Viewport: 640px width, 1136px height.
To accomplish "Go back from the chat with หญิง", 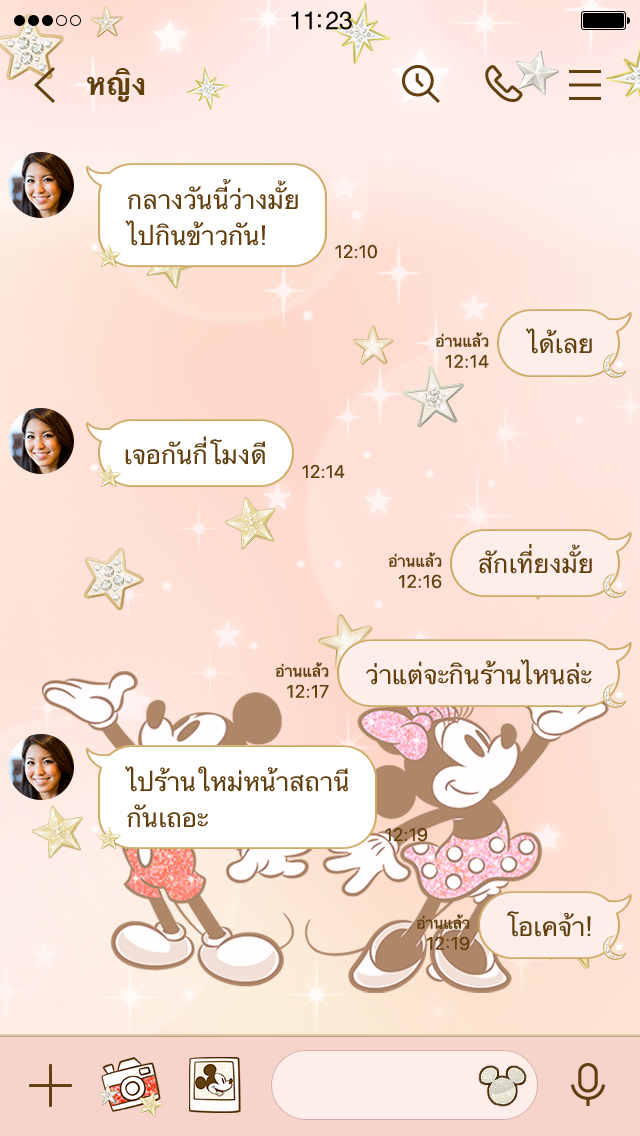I will (x=44, y=86).
